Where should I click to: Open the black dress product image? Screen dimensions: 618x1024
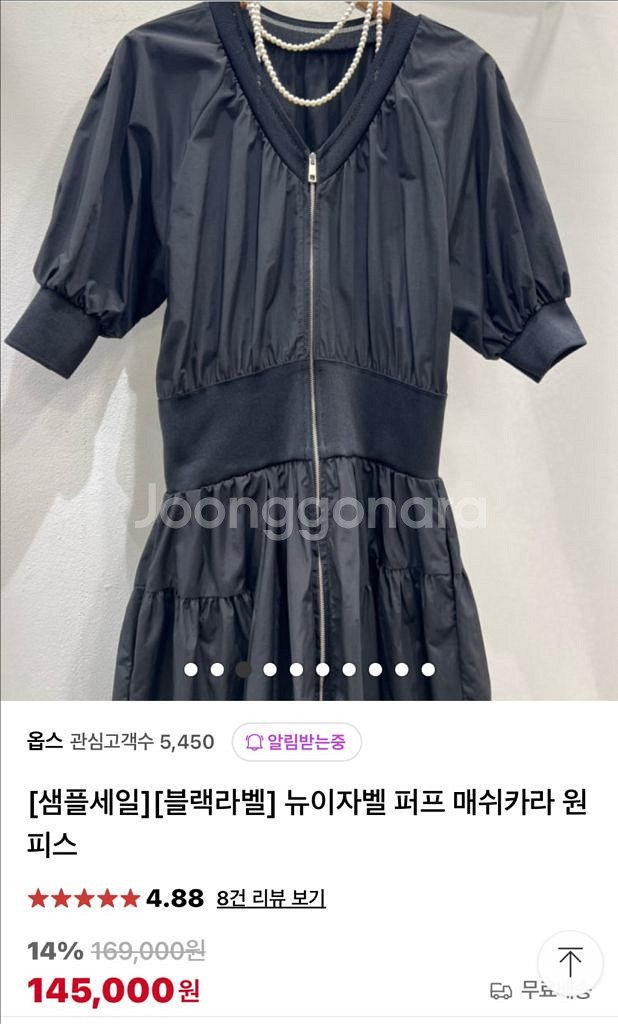[x=309, y=350]
